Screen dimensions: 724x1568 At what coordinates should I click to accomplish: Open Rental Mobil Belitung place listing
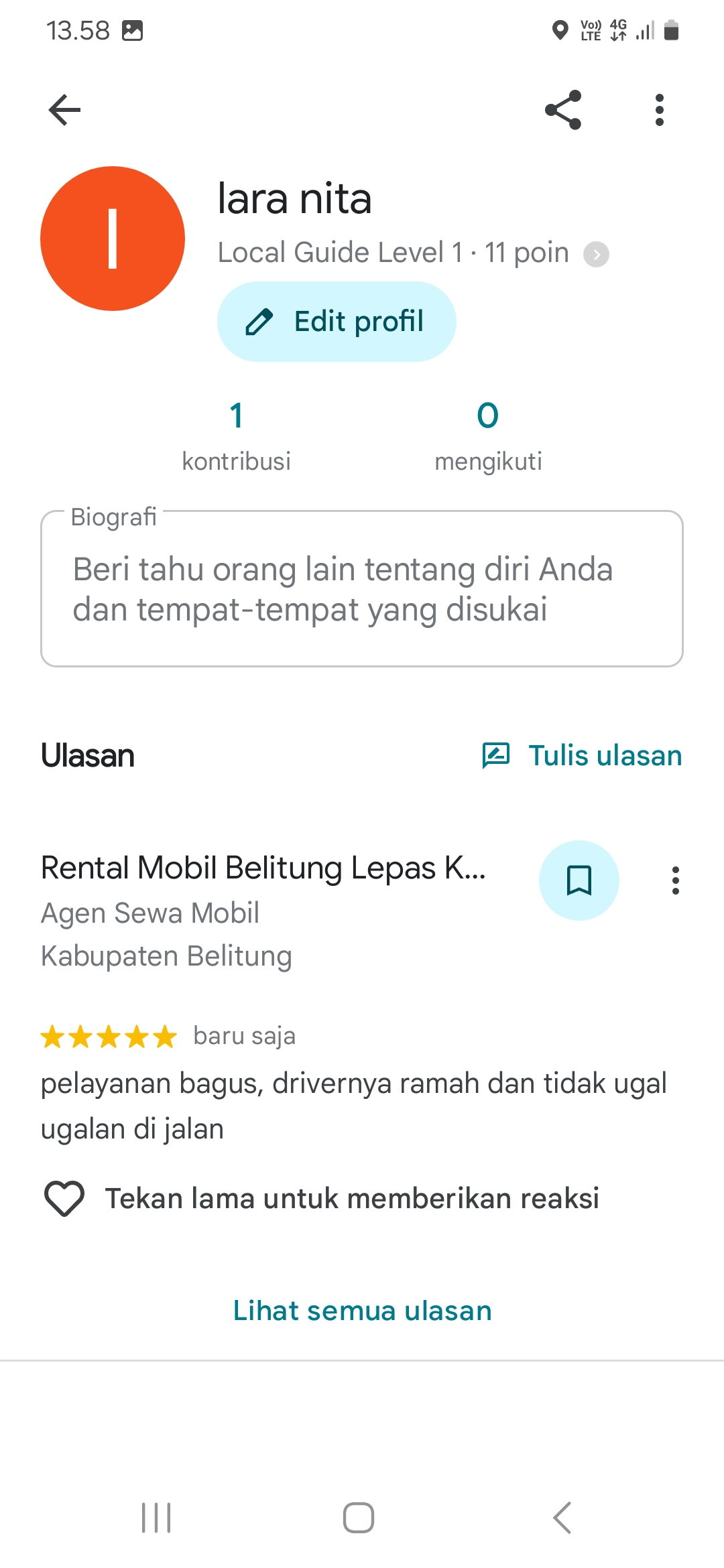click(263, 868)
